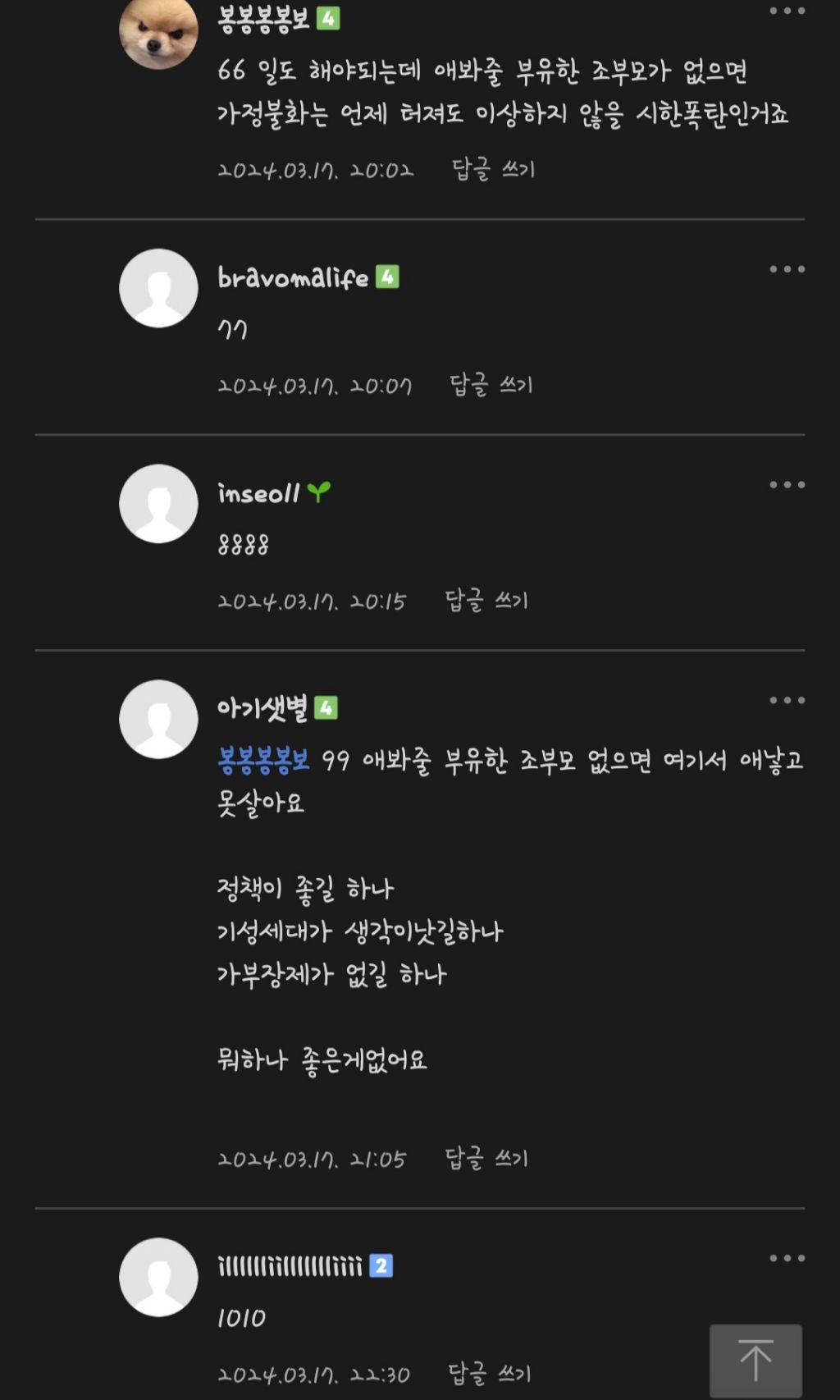840x1400 pixels.
Task: Tap 답글 쓰기 under 봉봉봉봉보's comment
Action: pos(493,170)
